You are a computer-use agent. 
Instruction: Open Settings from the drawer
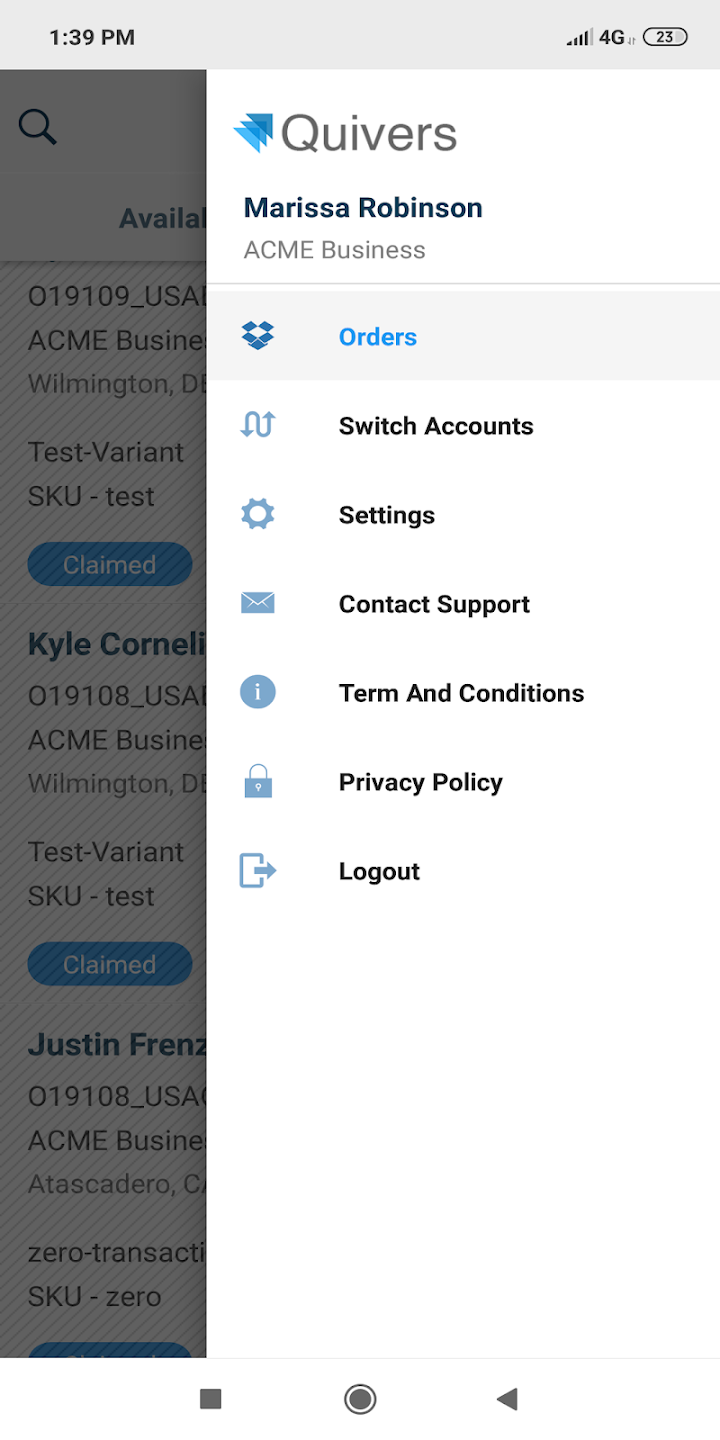point(386,514)
